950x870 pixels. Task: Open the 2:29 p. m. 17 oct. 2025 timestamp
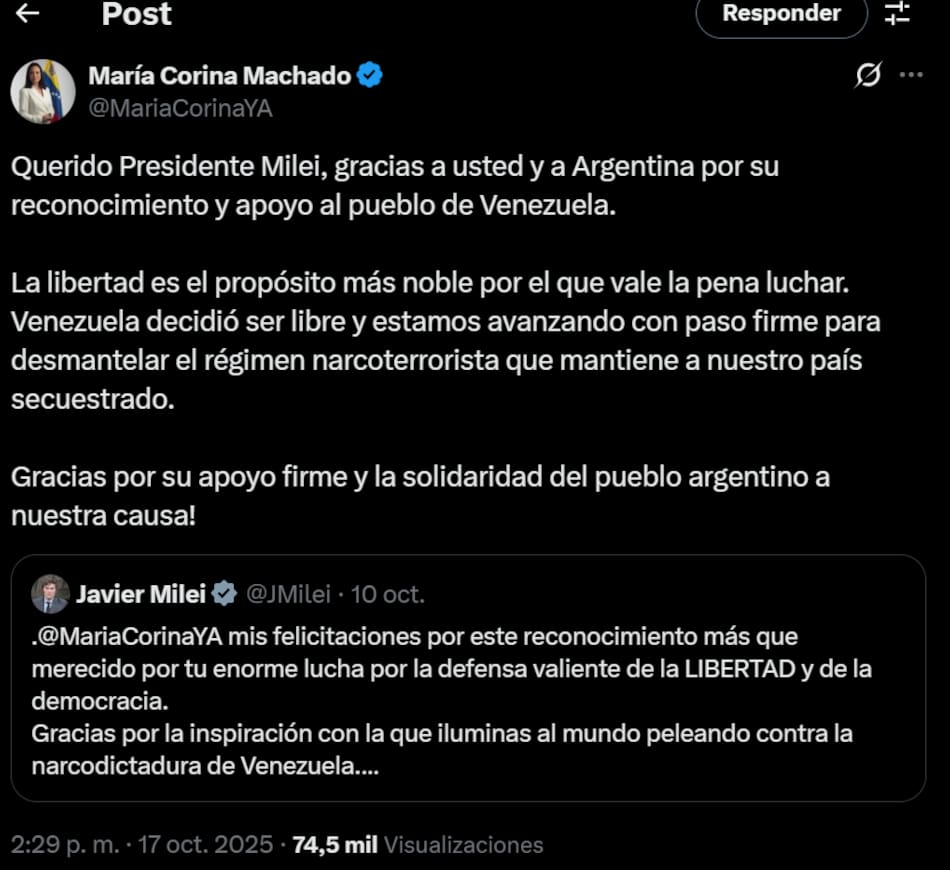pos(141,845)
